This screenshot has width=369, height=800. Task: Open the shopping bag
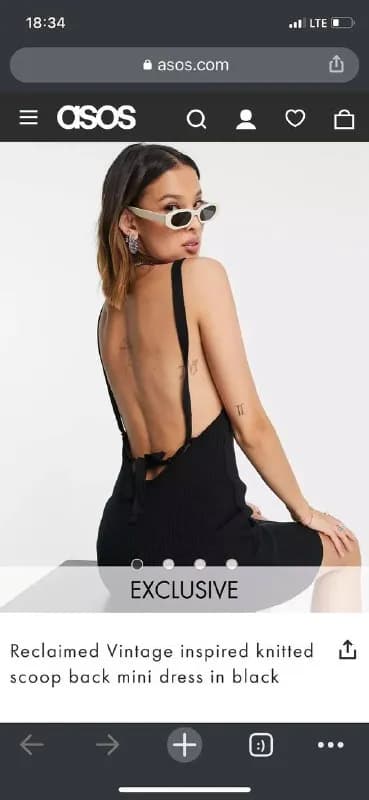coord(344,119)
